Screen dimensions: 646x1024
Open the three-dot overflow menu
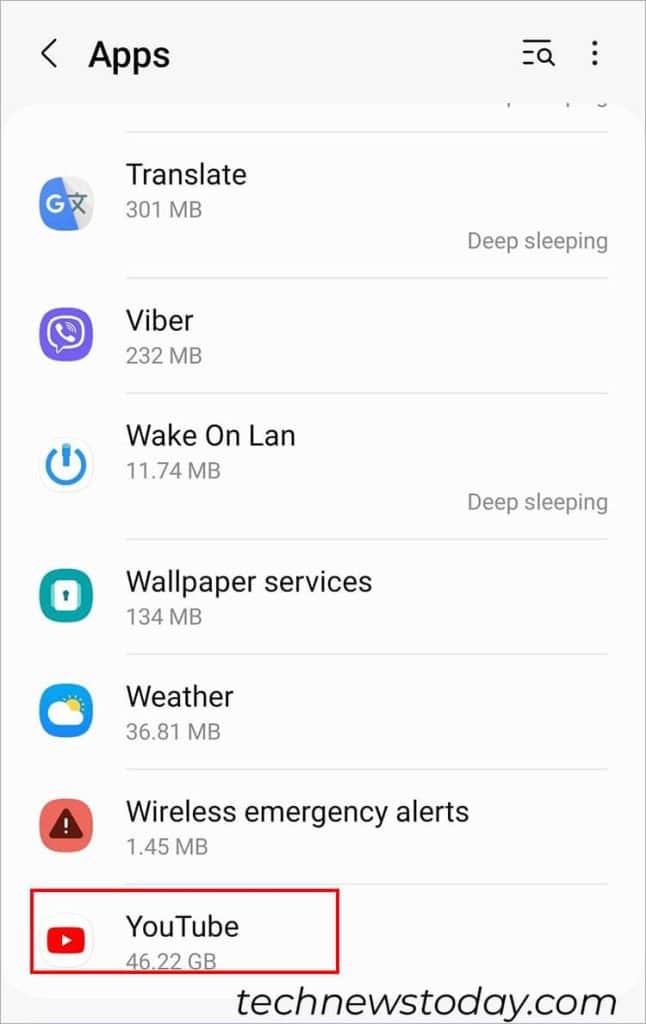595,54
